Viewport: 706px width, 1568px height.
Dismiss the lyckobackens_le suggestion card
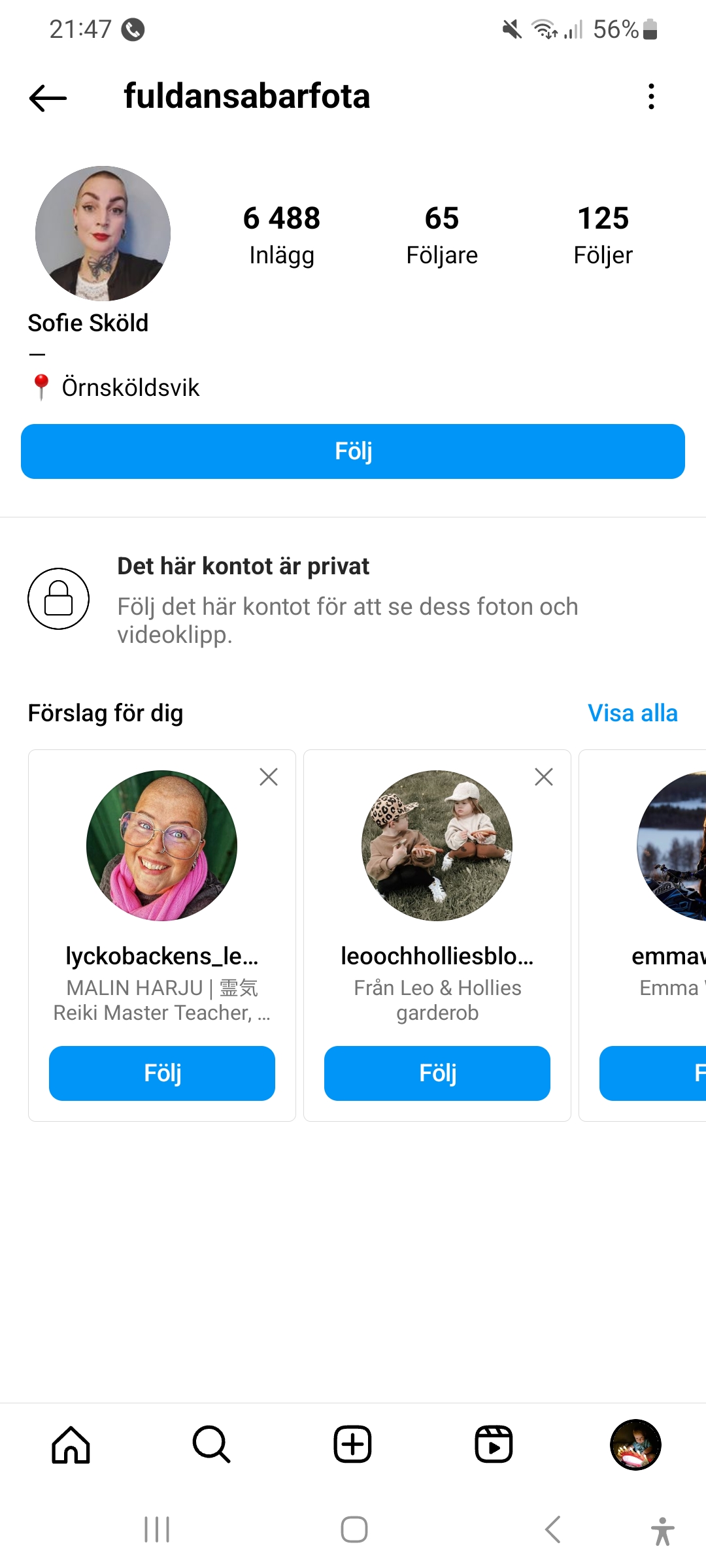[269, 777]
